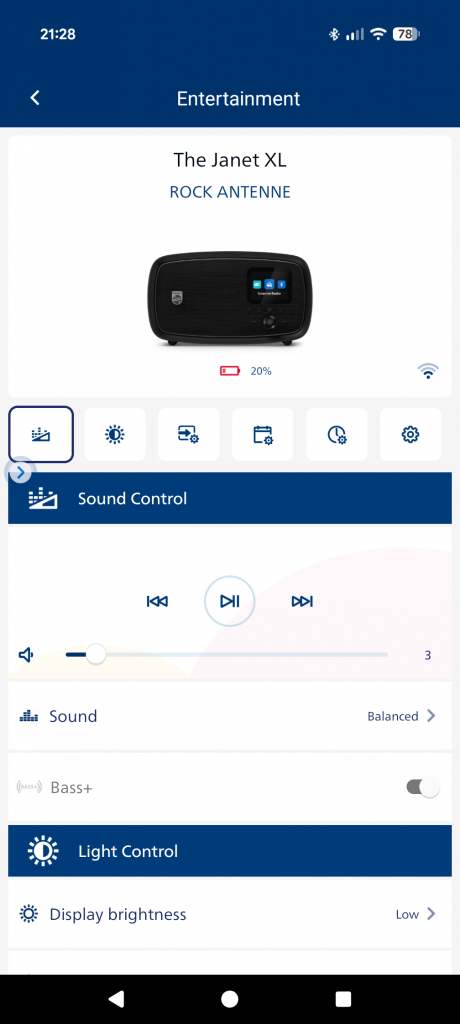Open the input source settings shortcut
Screen dimensions: 460x1024
(x=189, y=434)
